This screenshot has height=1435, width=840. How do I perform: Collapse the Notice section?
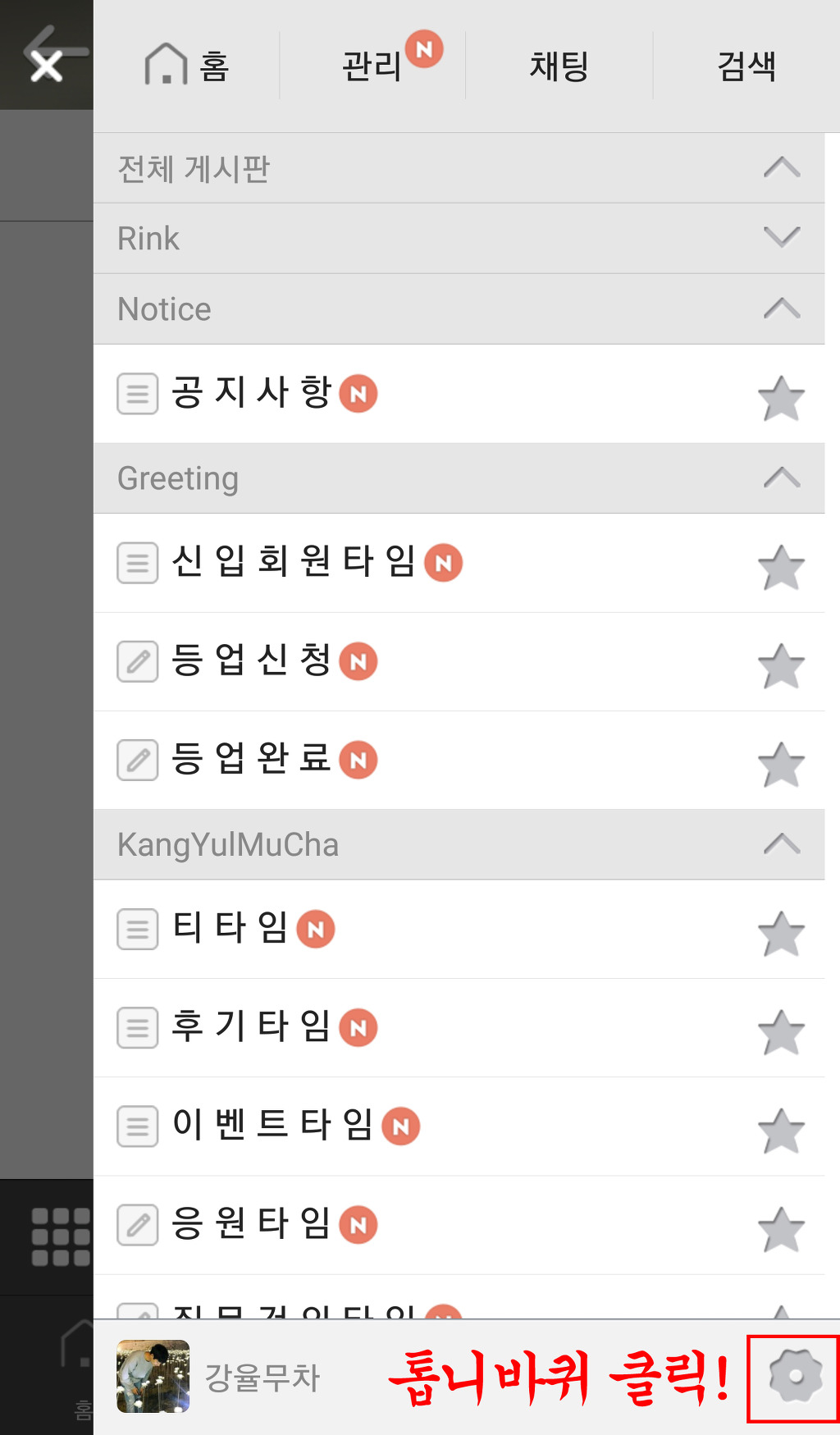tap(782, 308)
